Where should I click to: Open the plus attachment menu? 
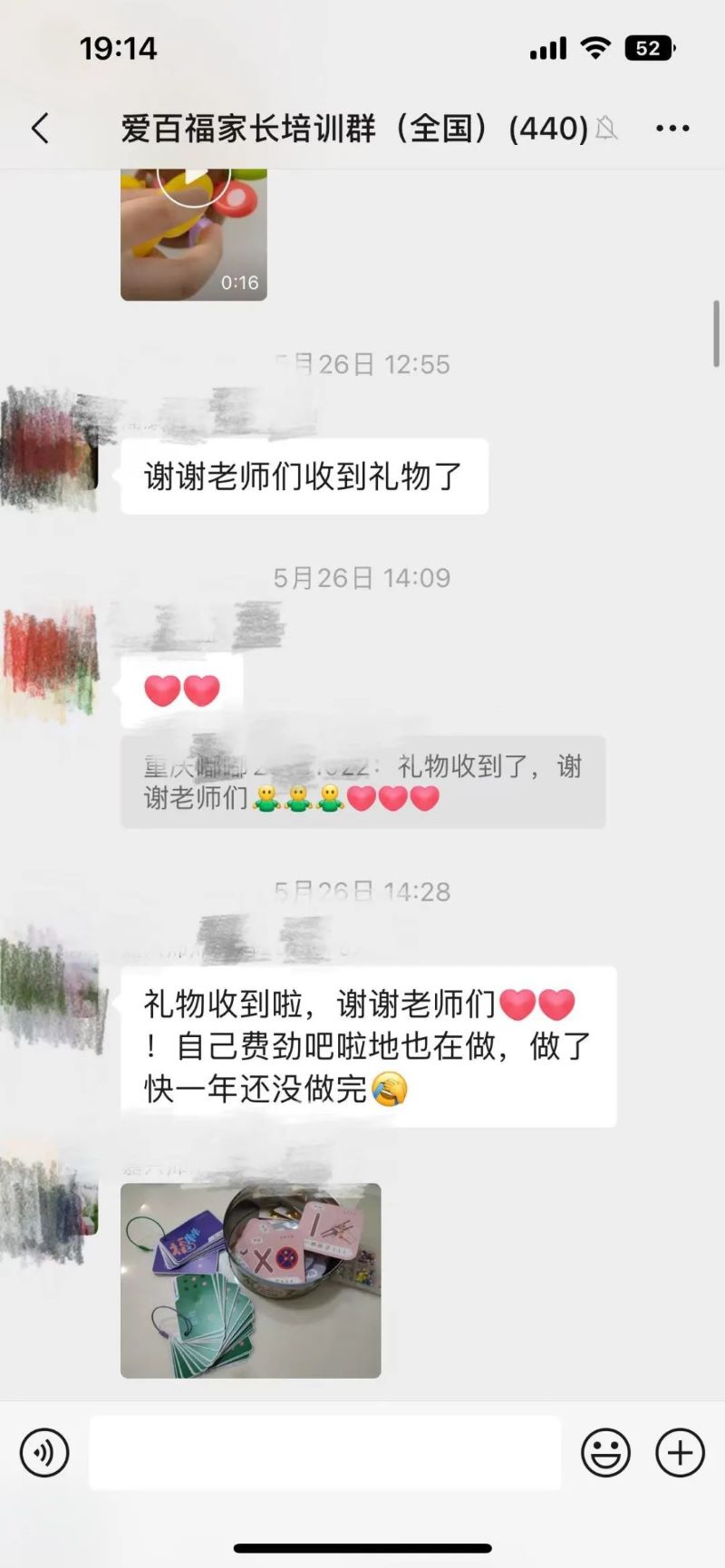coord(680,1452)
